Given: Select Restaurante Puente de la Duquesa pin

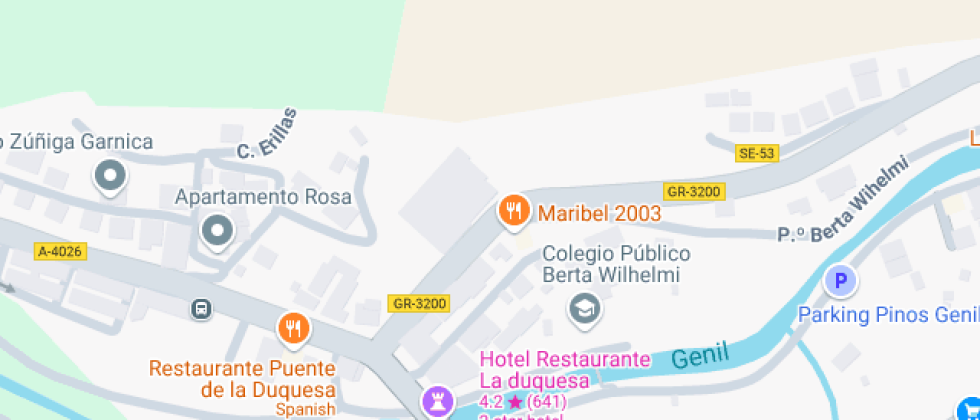Looking at the screenshot, I should [x=292, y=327].
